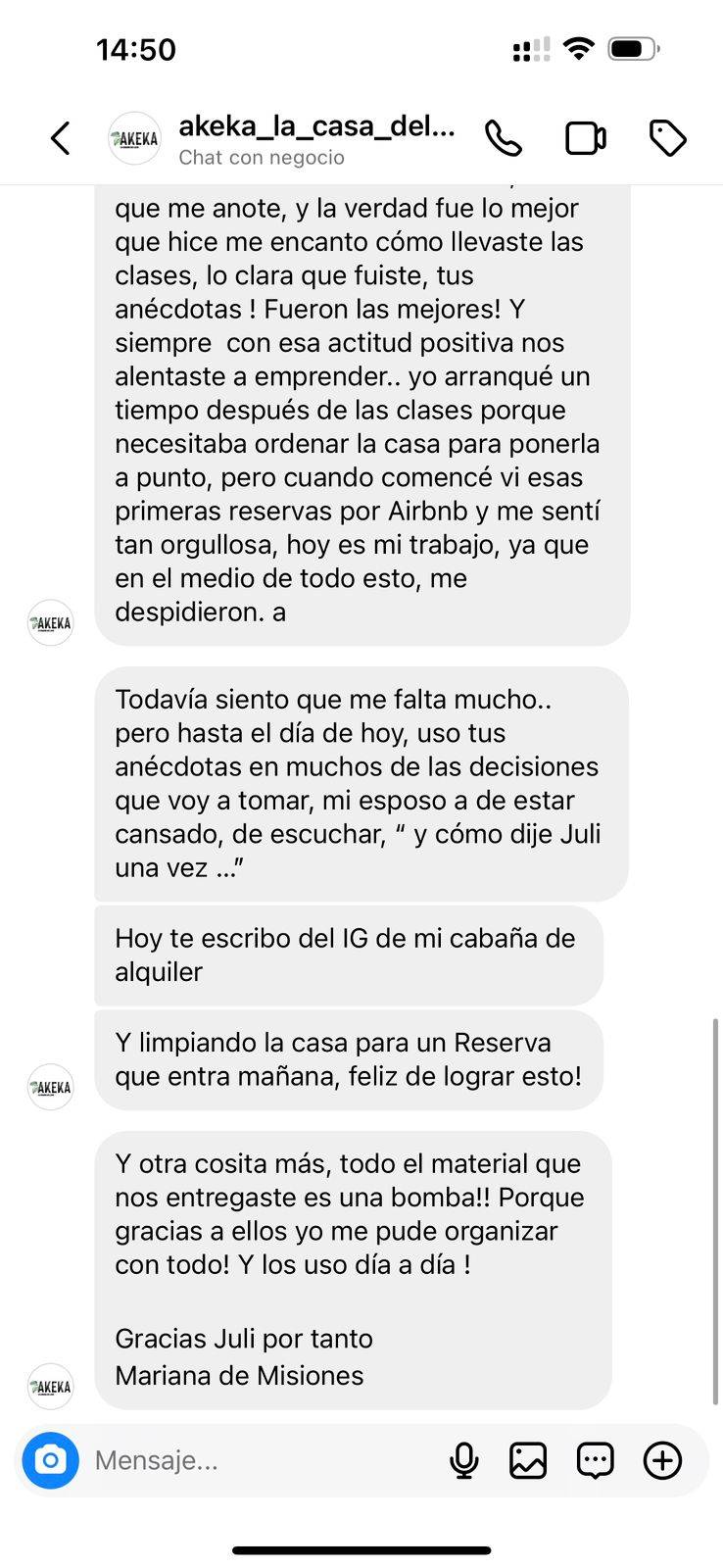Choose a picture from the gallery
The width and height of the screenshot is (723, 1568).
528,1460
